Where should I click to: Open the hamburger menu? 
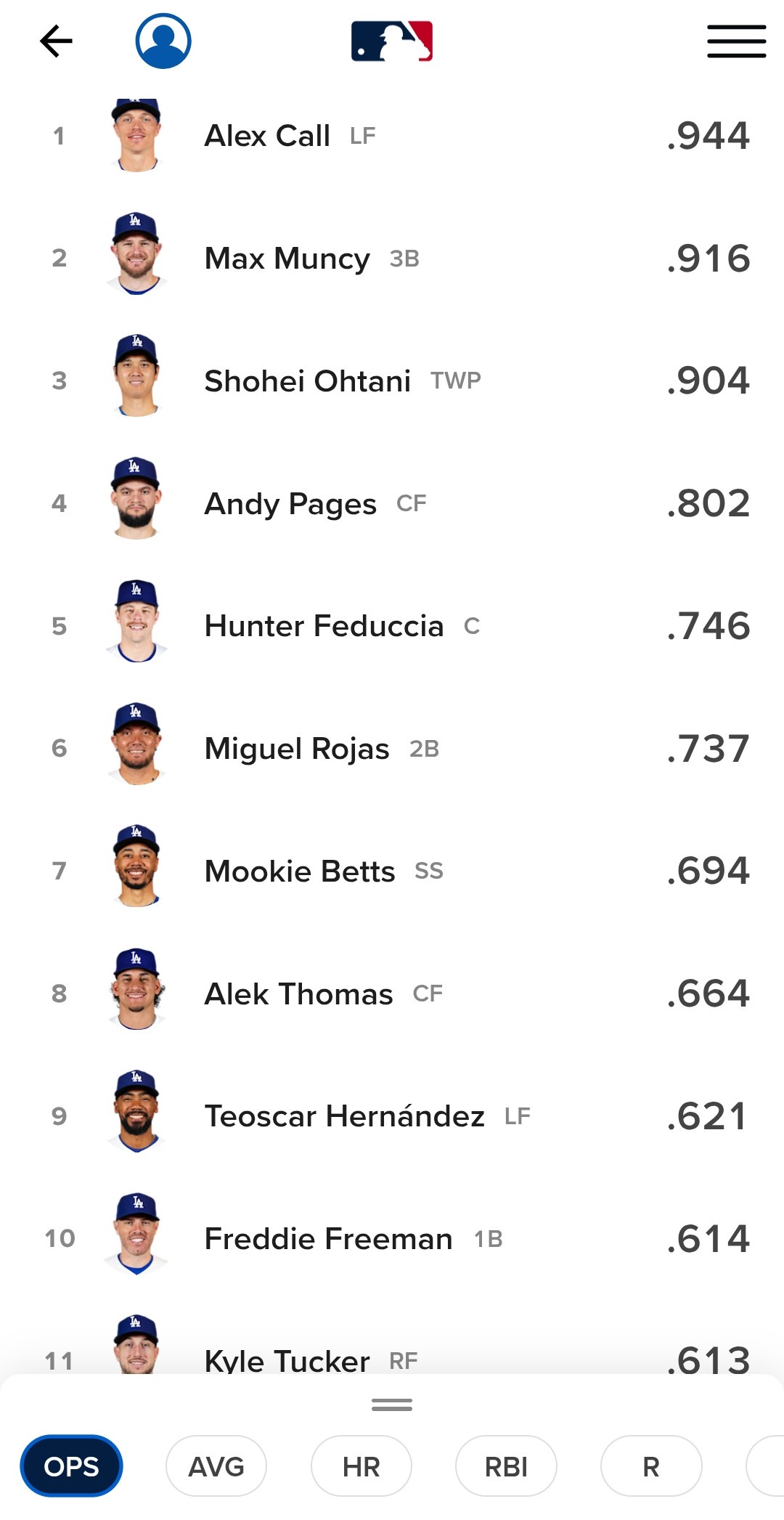click(736, 41)
